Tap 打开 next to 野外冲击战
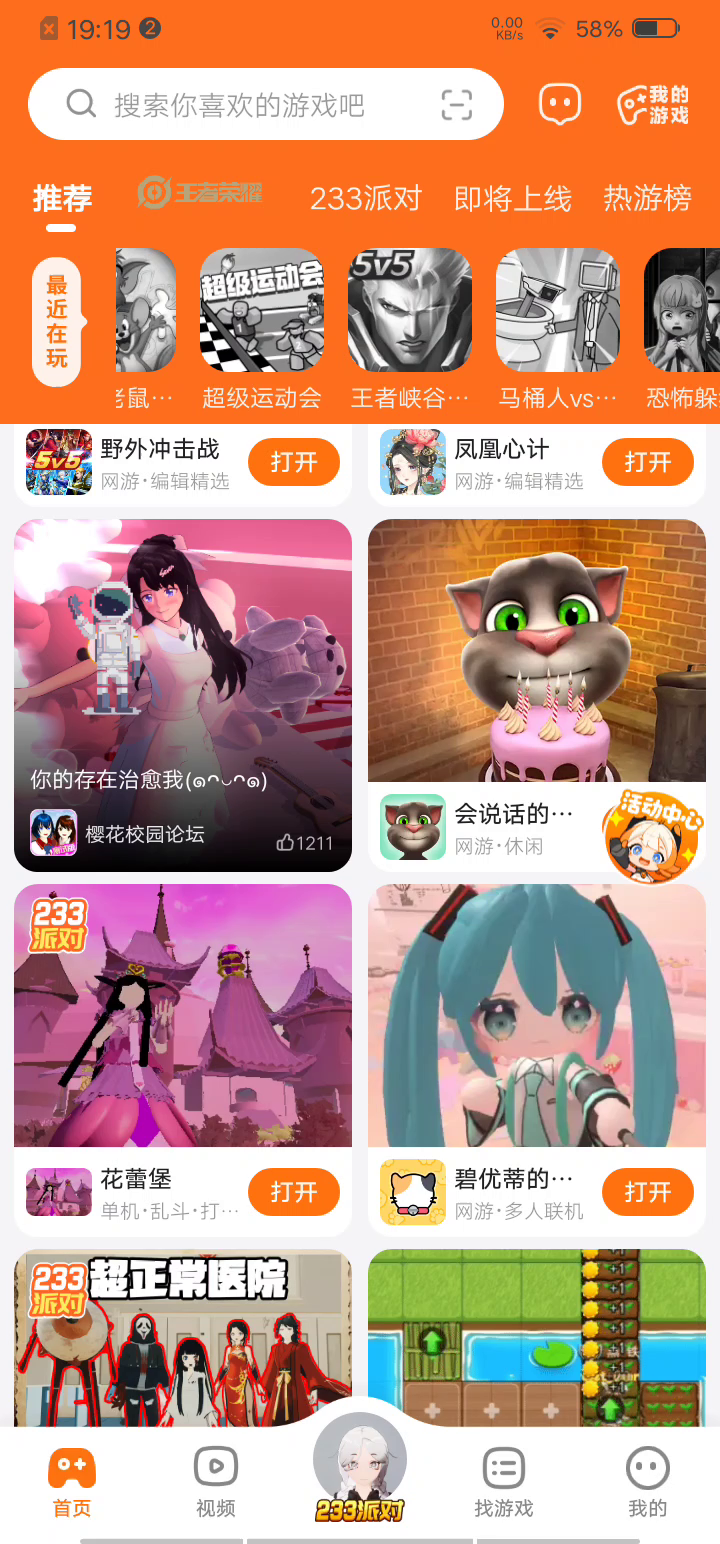Screen dimensions: 720x1544 click(x=294, y=462)
